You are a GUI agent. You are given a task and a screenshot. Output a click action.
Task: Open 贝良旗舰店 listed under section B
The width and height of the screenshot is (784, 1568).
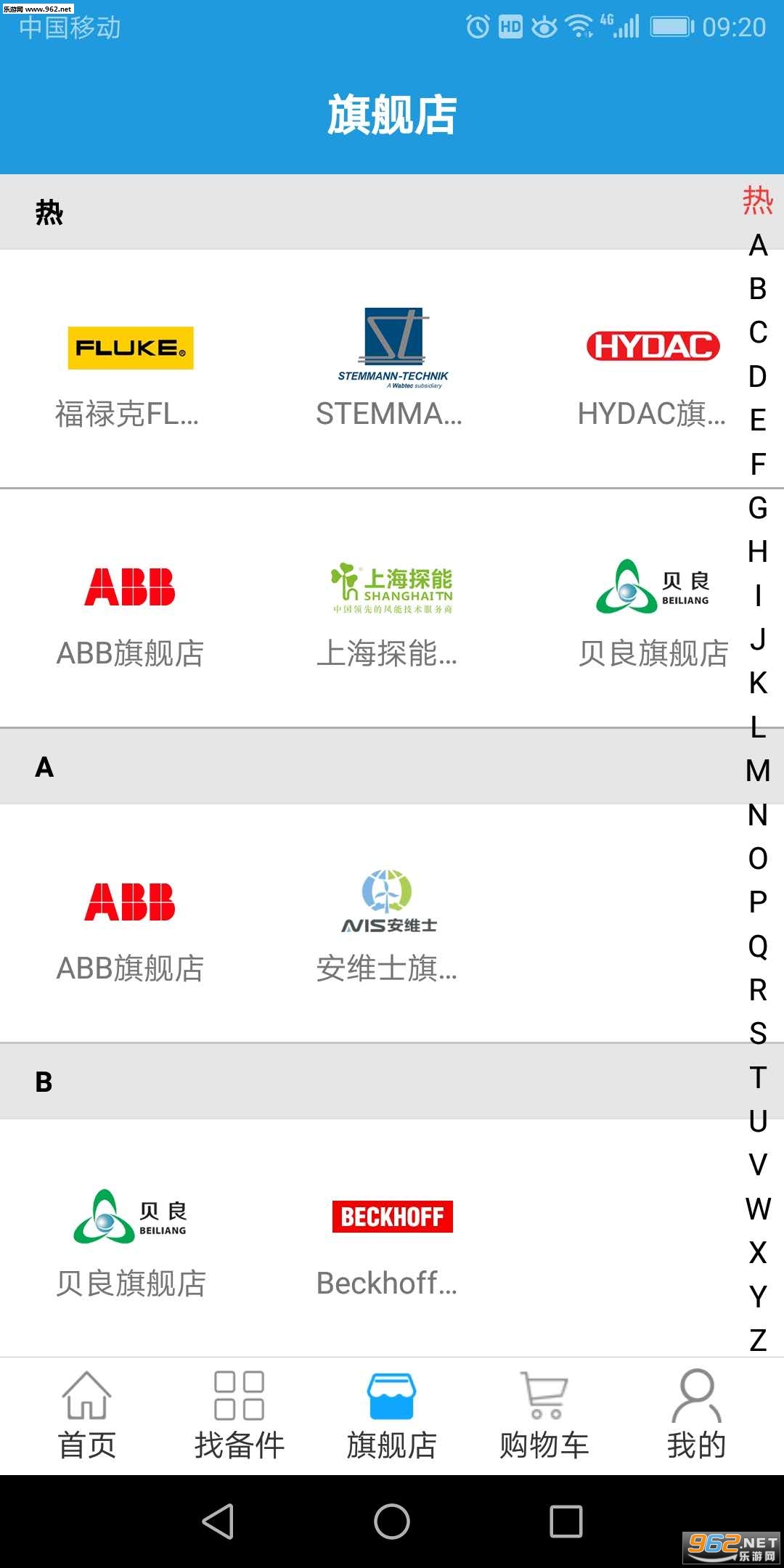click(130, 1238)
